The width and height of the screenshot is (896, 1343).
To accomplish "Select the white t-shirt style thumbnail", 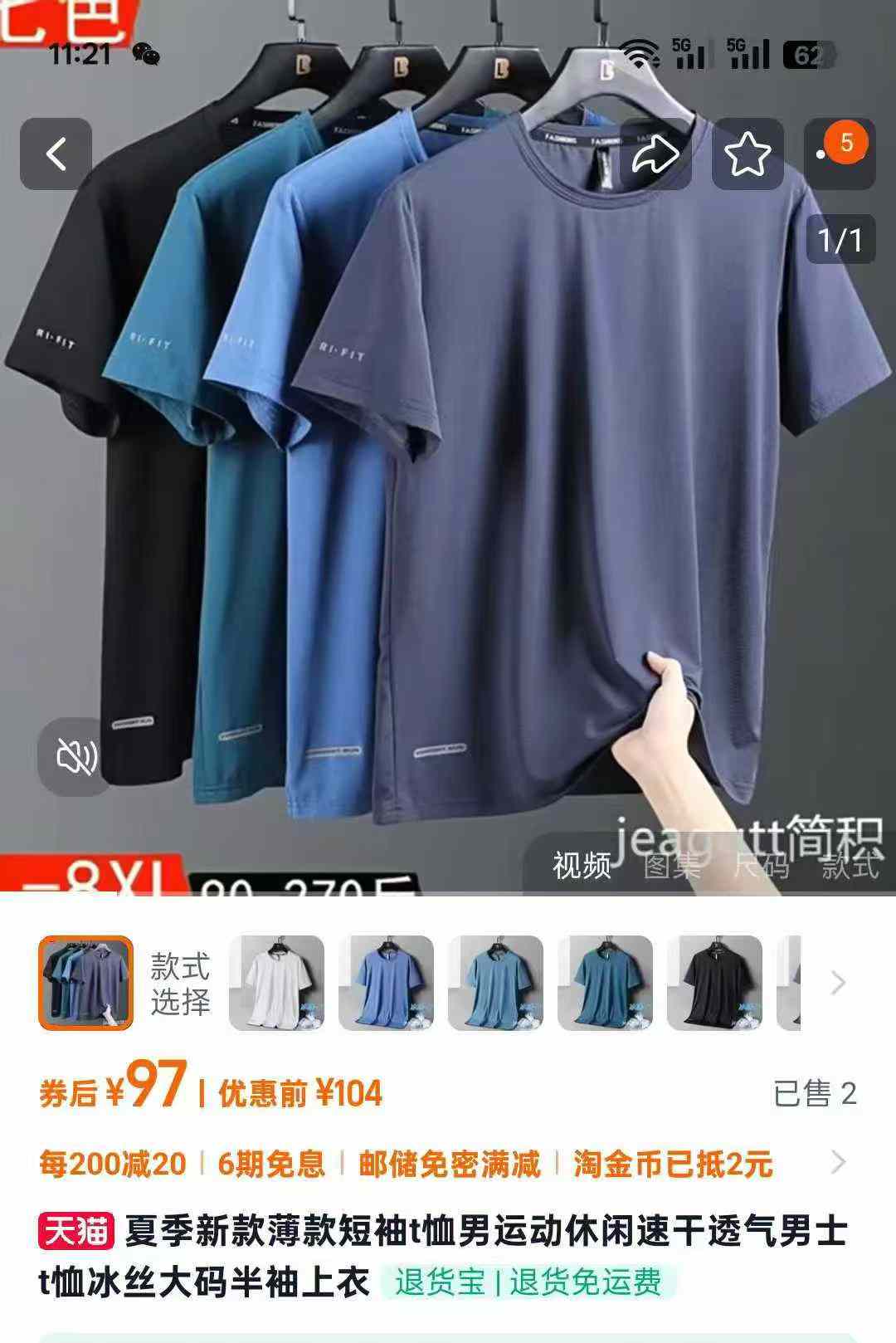I will [x=276, y=983].
